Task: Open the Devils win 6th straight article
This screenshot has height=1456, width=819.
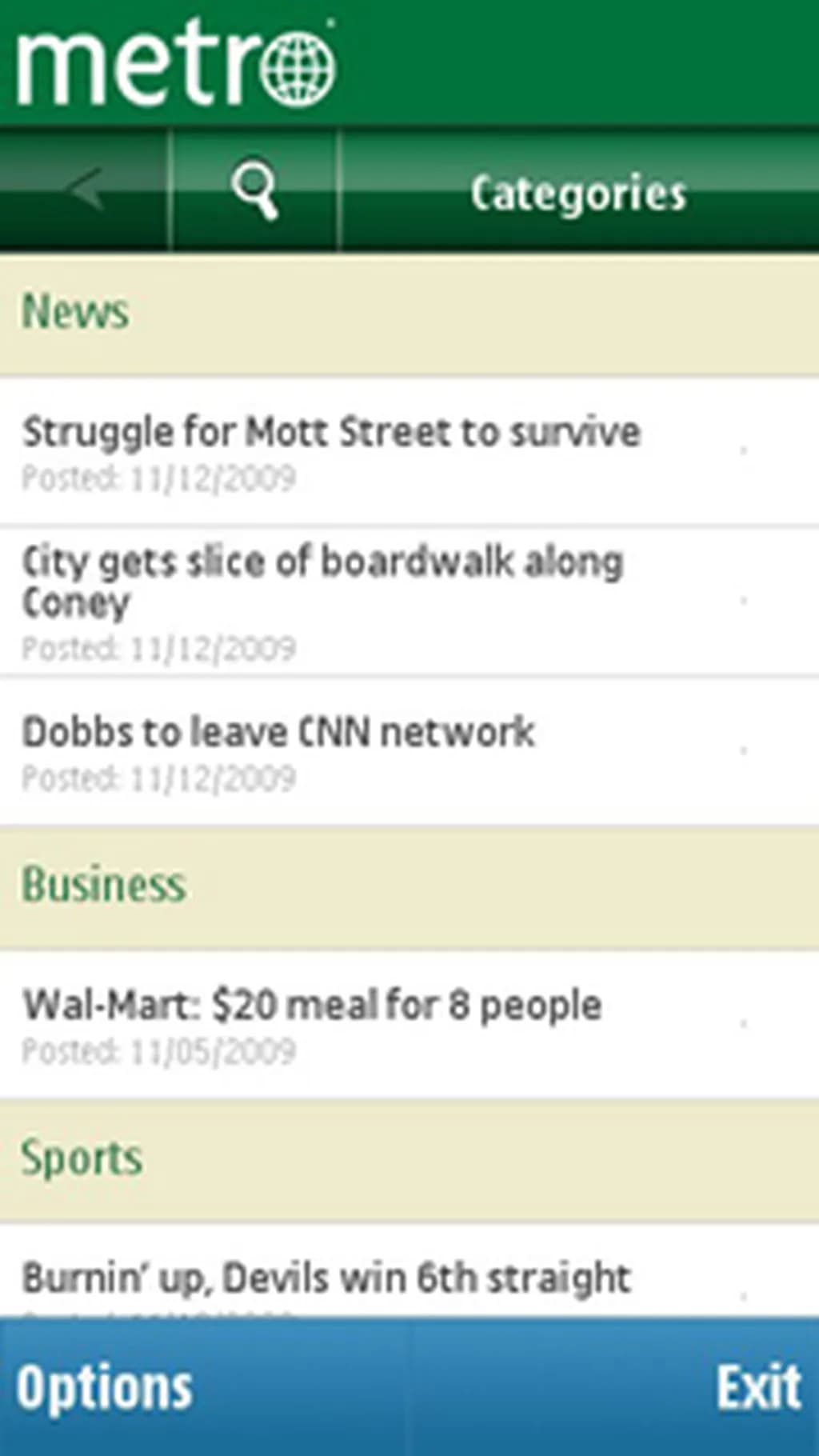Action: 326,1278
